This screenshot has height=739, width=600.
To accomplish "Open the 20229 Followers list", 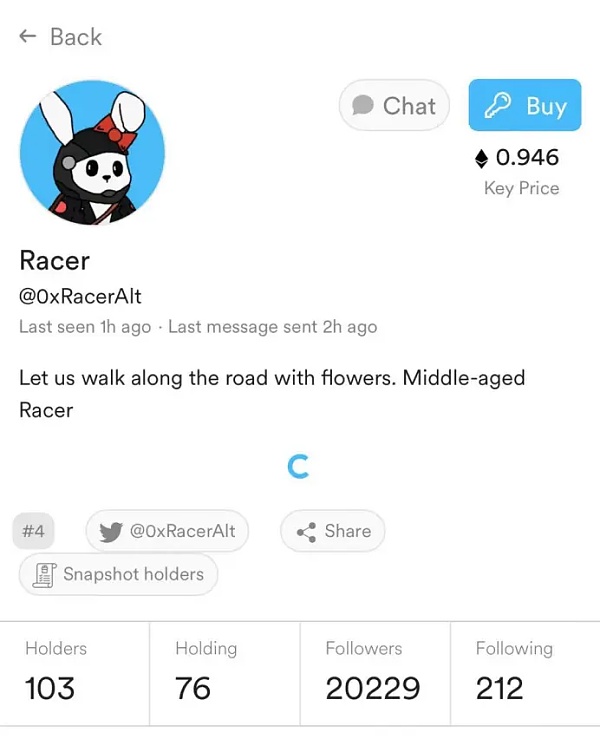I will point(375,672).
